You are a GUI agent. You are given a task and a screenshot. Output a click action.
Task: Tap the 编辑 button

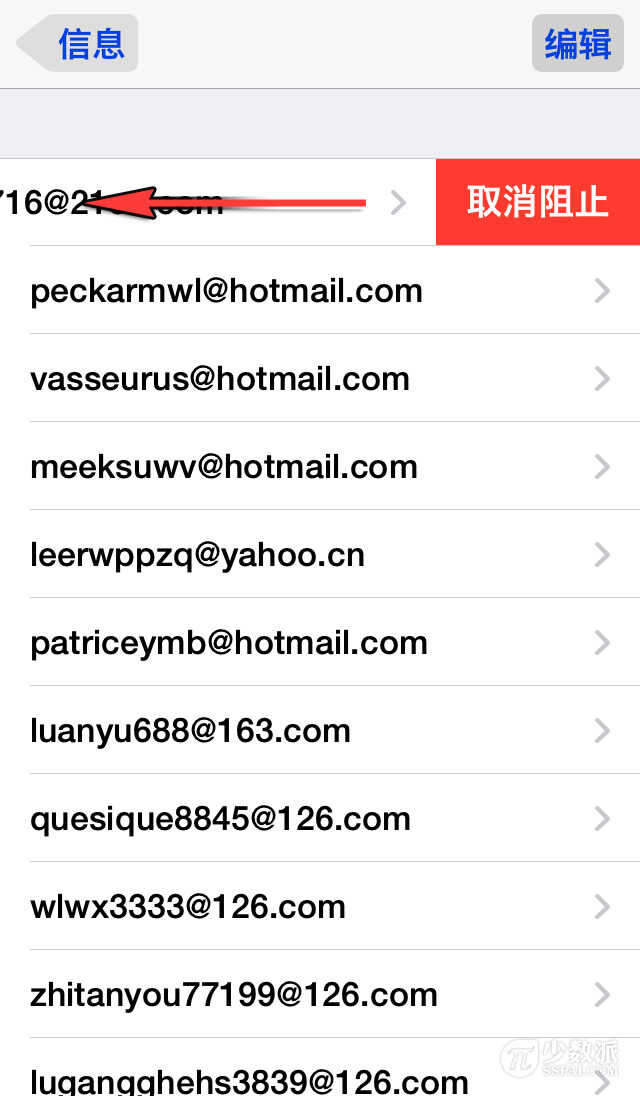(577, 43)
